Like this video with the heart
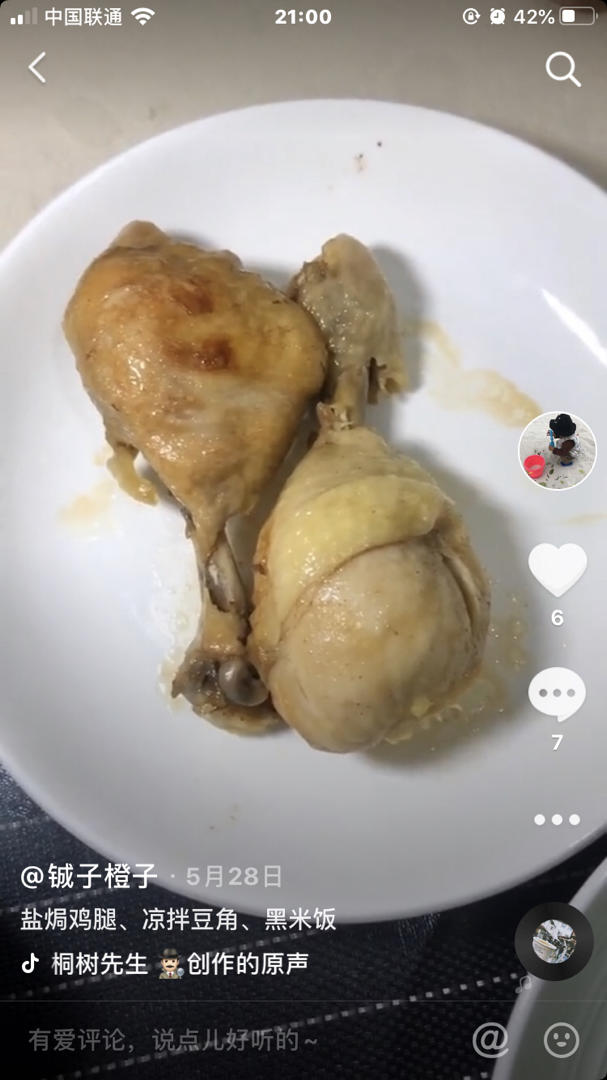 [557, 569]
